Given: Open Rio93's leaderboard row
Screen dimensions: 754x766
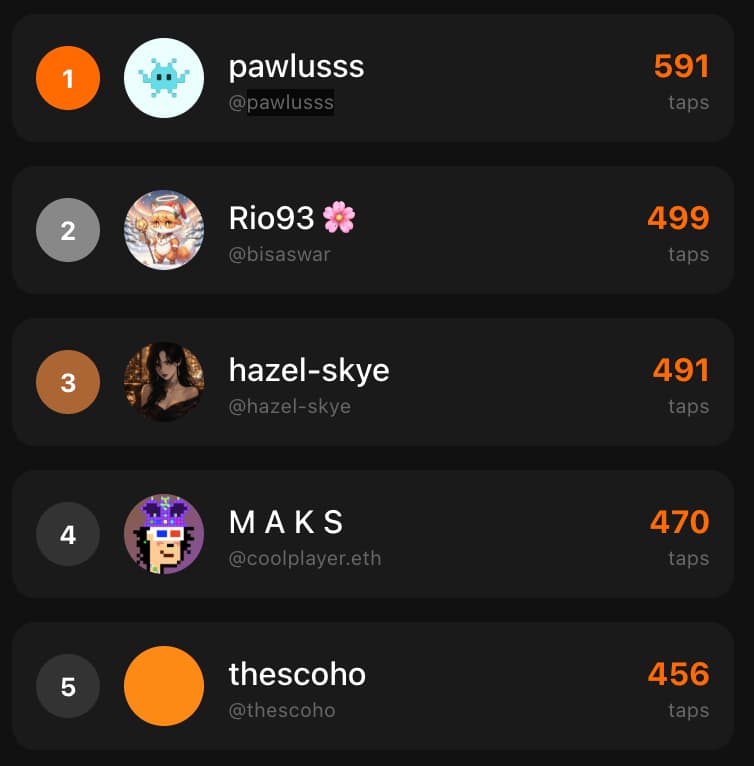Looking at the screenshot, I should (372, 230).
